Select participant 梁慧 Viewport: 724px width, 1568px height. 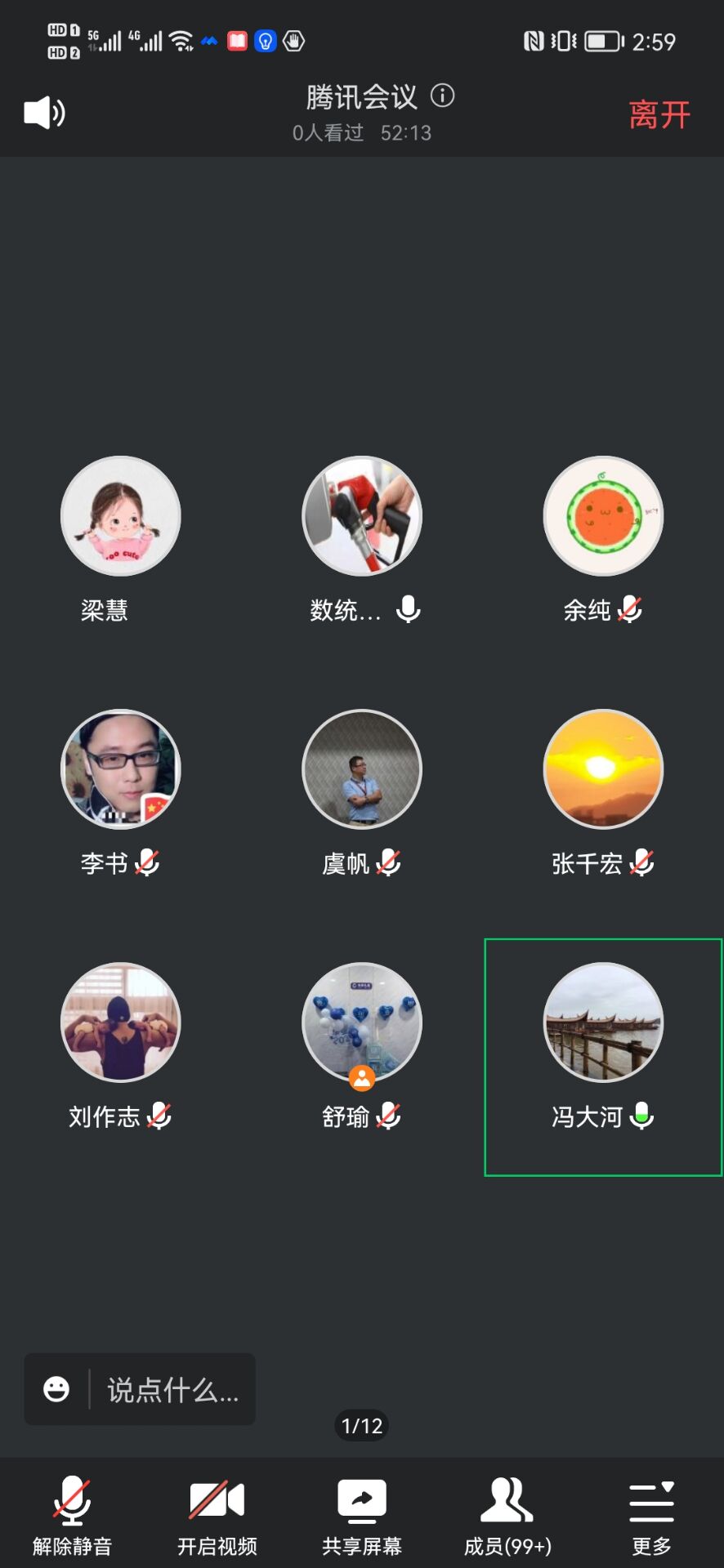(x=121, y=517)
